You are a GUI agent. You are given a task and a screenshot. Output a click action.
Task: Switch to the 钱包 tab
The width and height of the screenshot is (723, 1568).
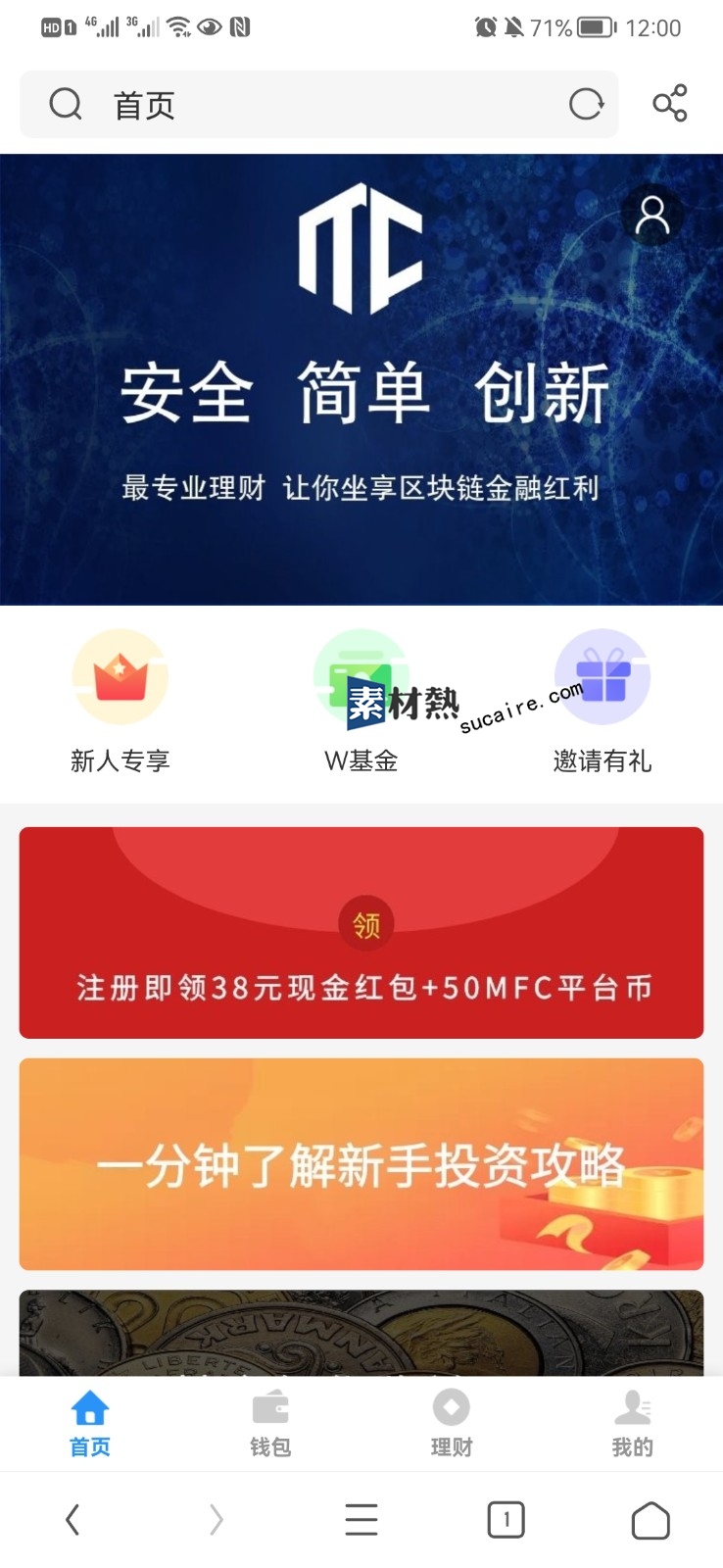(x=270, y=1424)
